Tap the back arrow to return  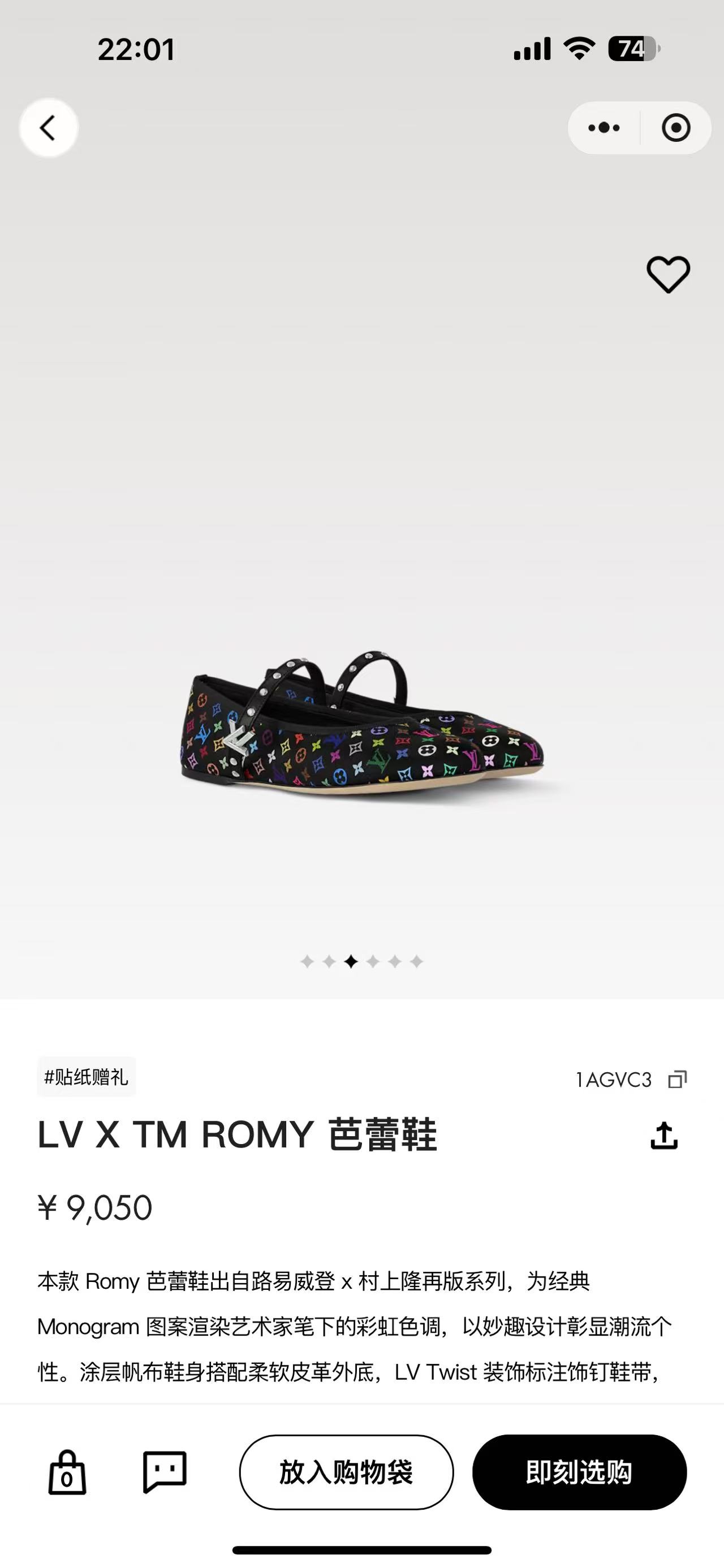coord(48,127)
